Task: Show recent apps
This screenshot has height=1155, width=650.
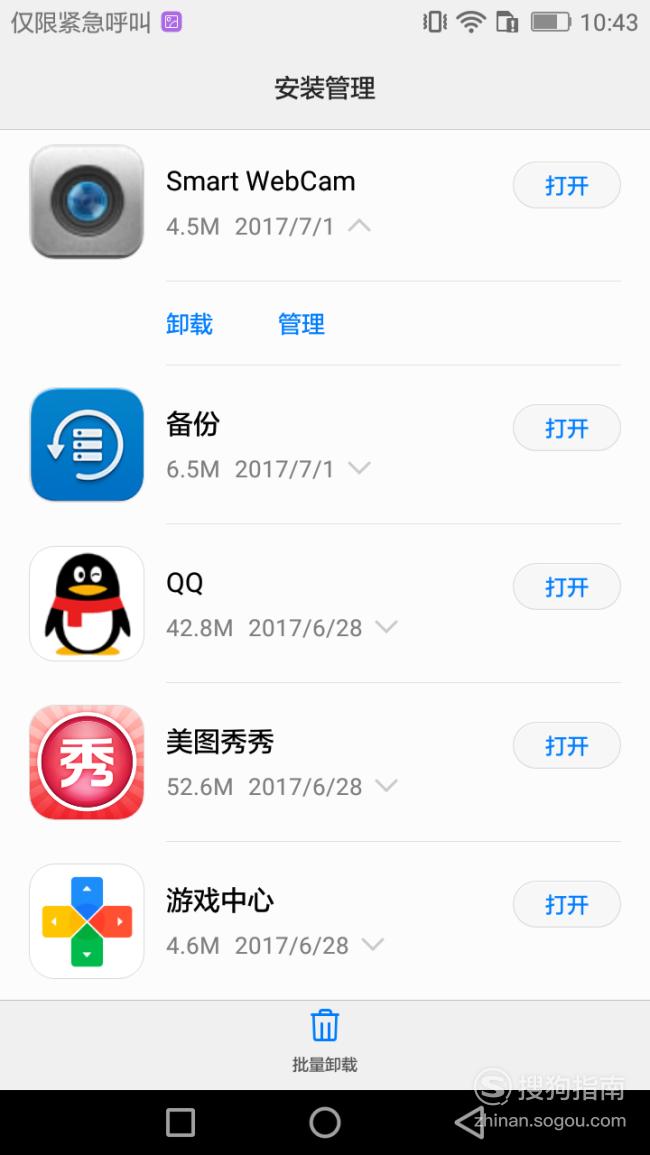Action: click(x=181, y=1123)
